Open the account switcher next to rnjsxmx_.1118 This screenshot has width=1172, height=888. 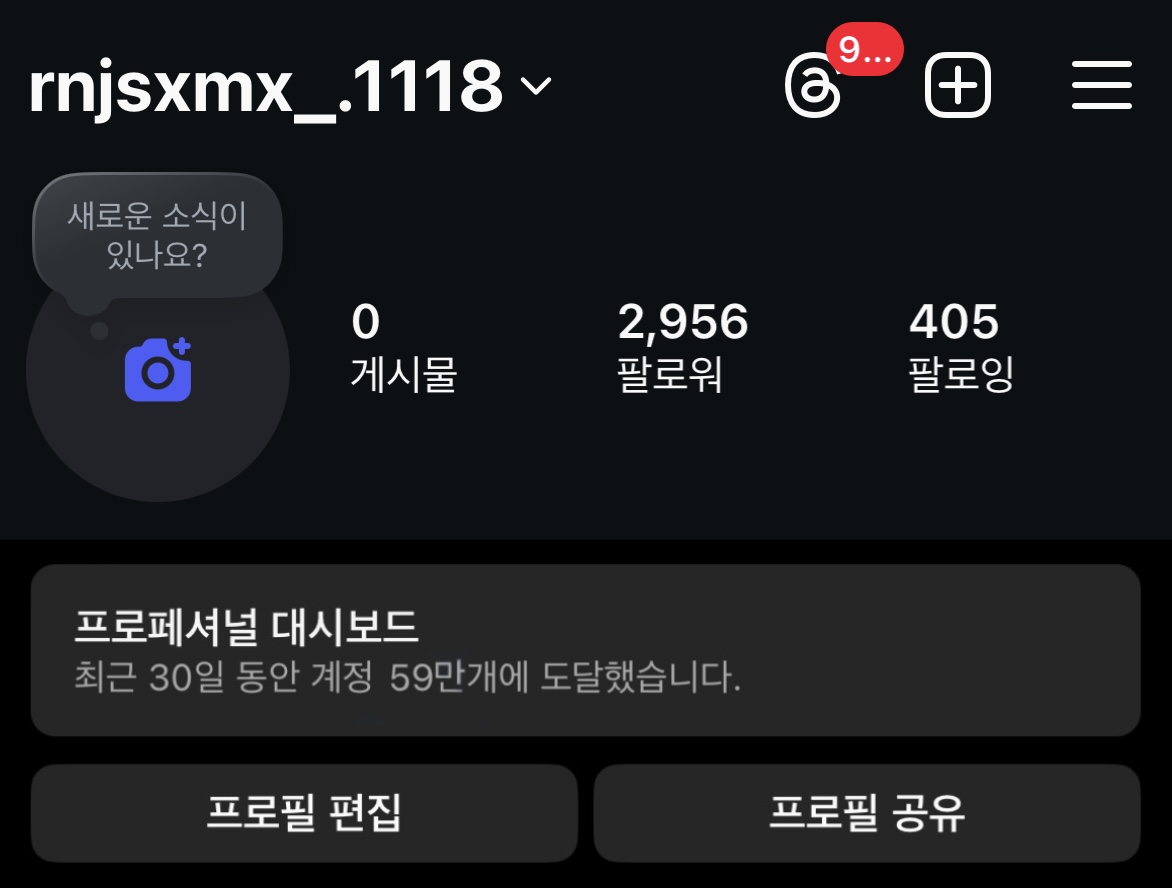[536, 87]
